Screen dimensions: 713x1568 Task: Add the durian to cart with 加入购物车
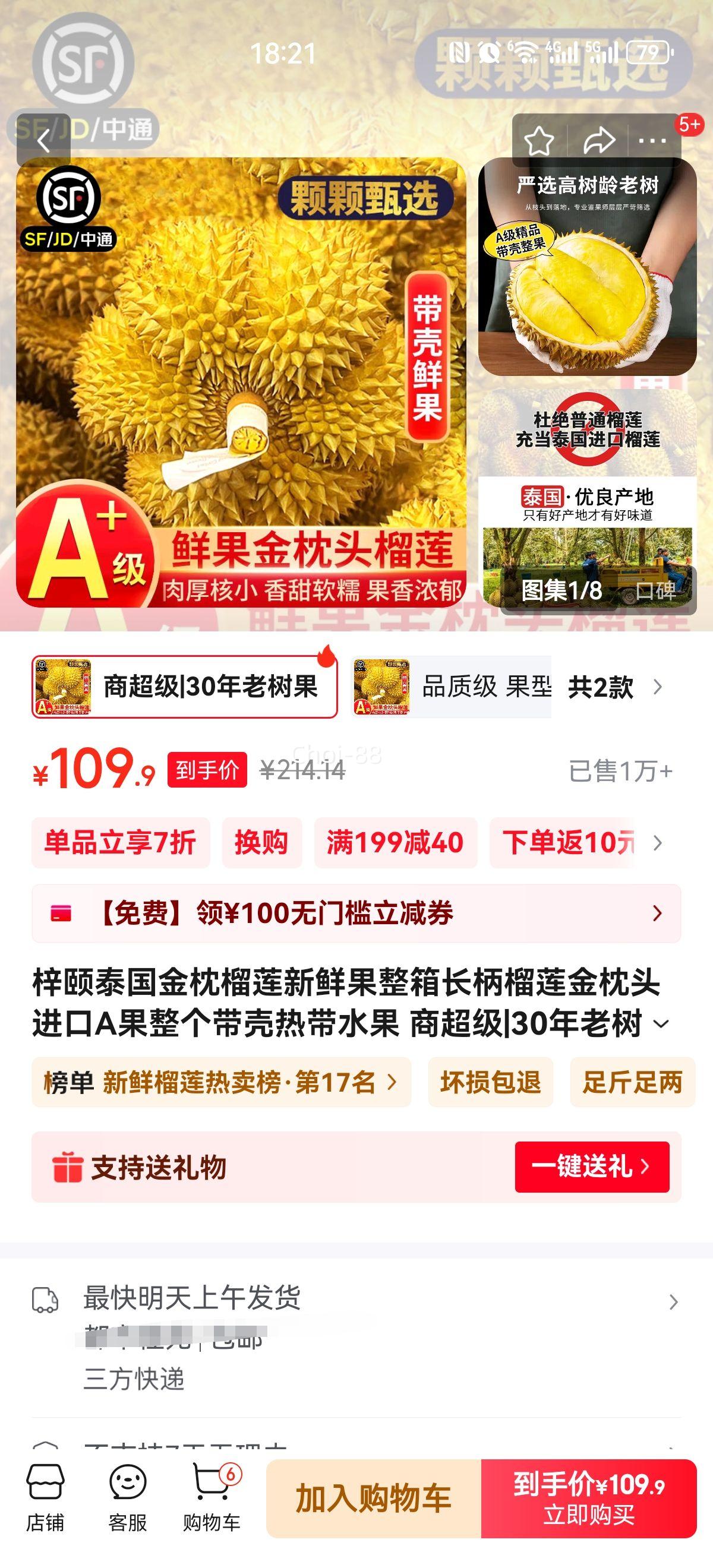(x=373, y=1498)
